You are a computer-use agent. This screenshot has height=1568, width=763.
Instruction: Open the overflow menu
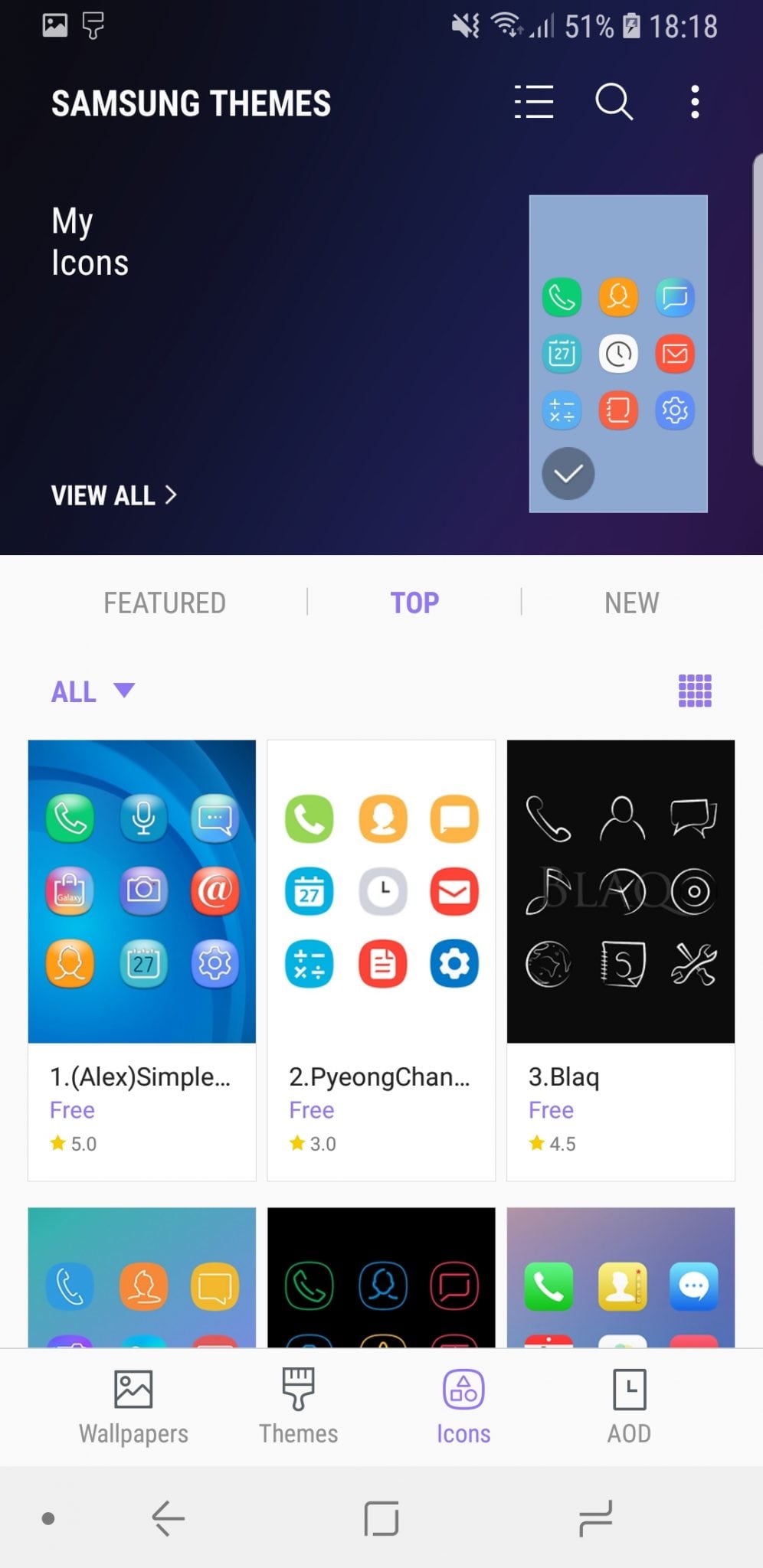point(695,102)
